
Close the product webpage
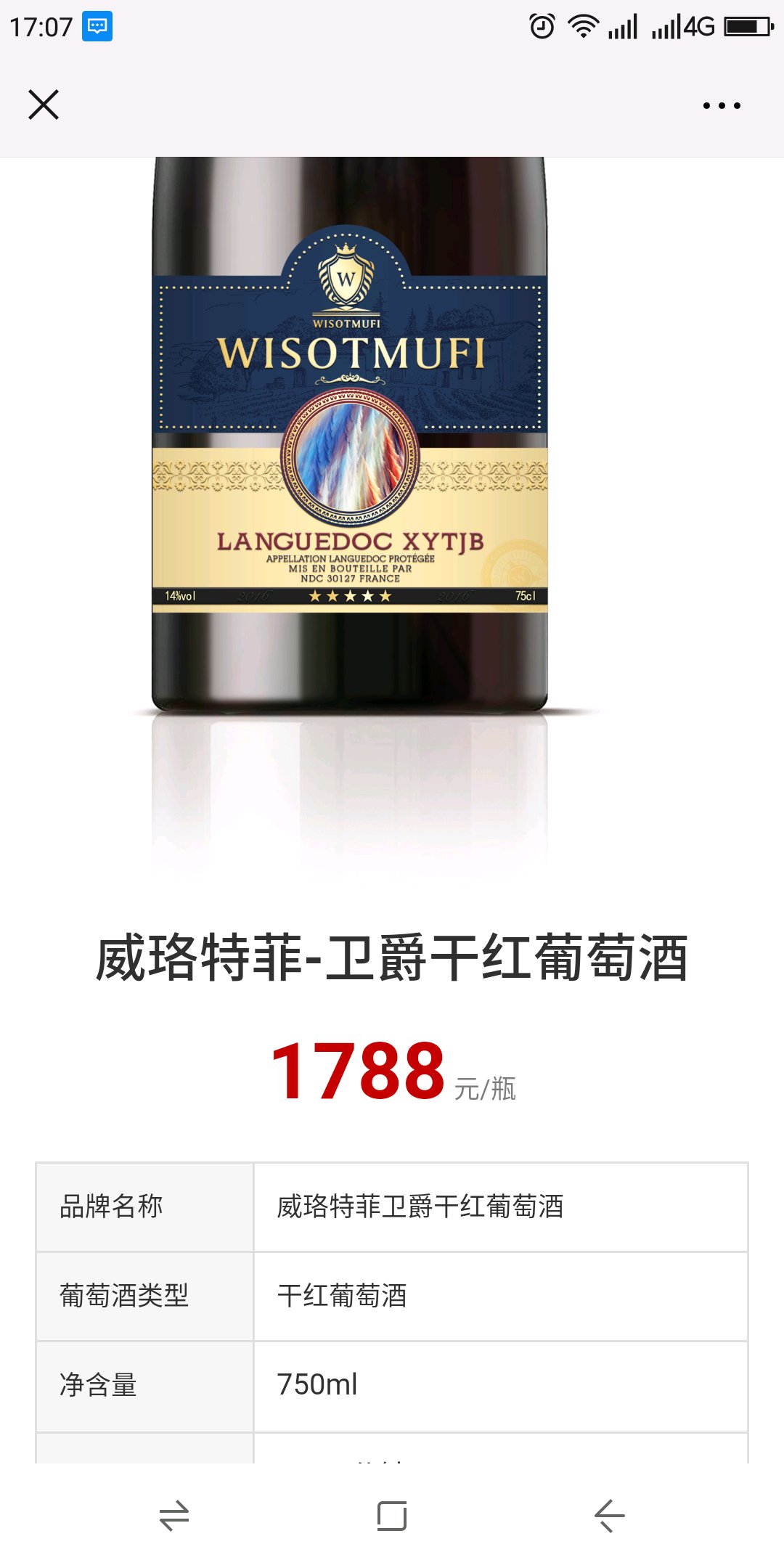[44, 105]
